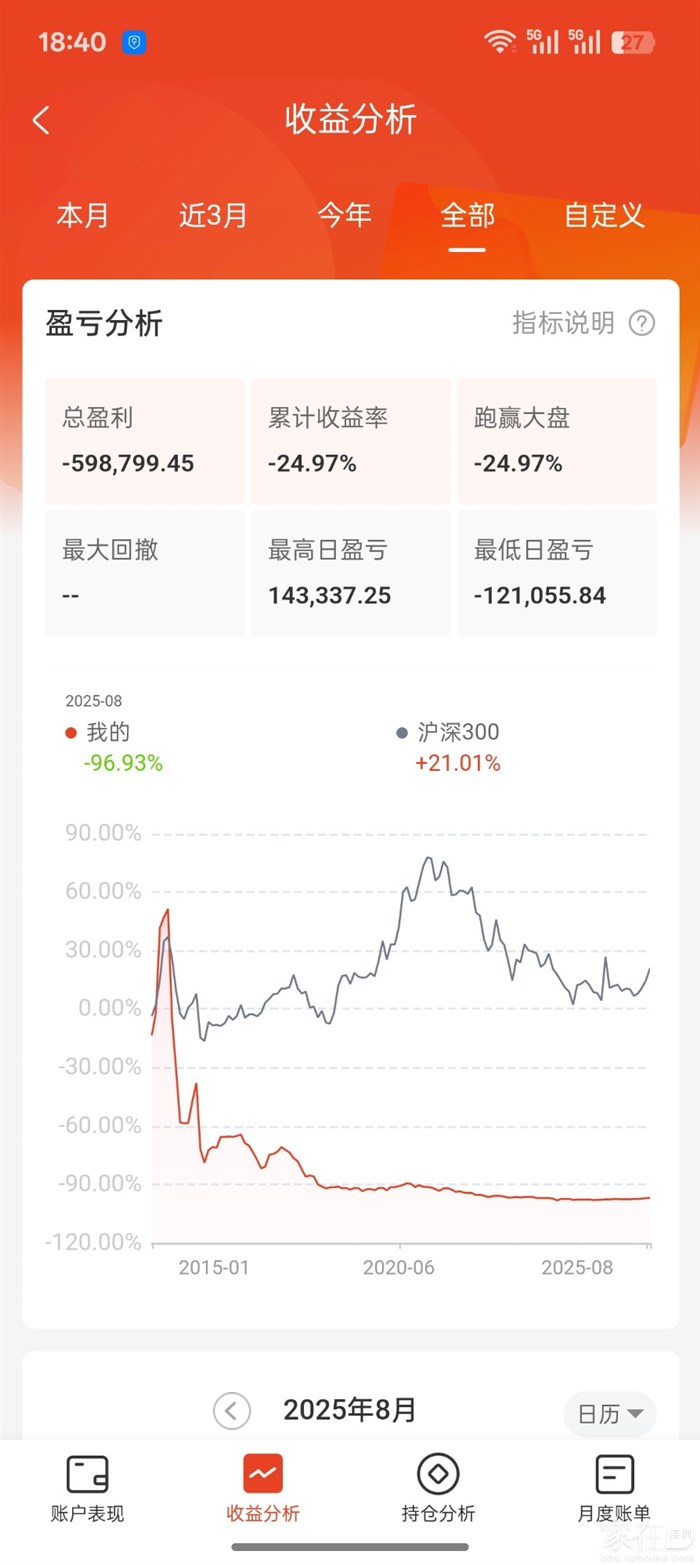The image size is (700, 1565).
Task: Tap 收益分析 in the bottom bar
Action: coord(263,1488)
